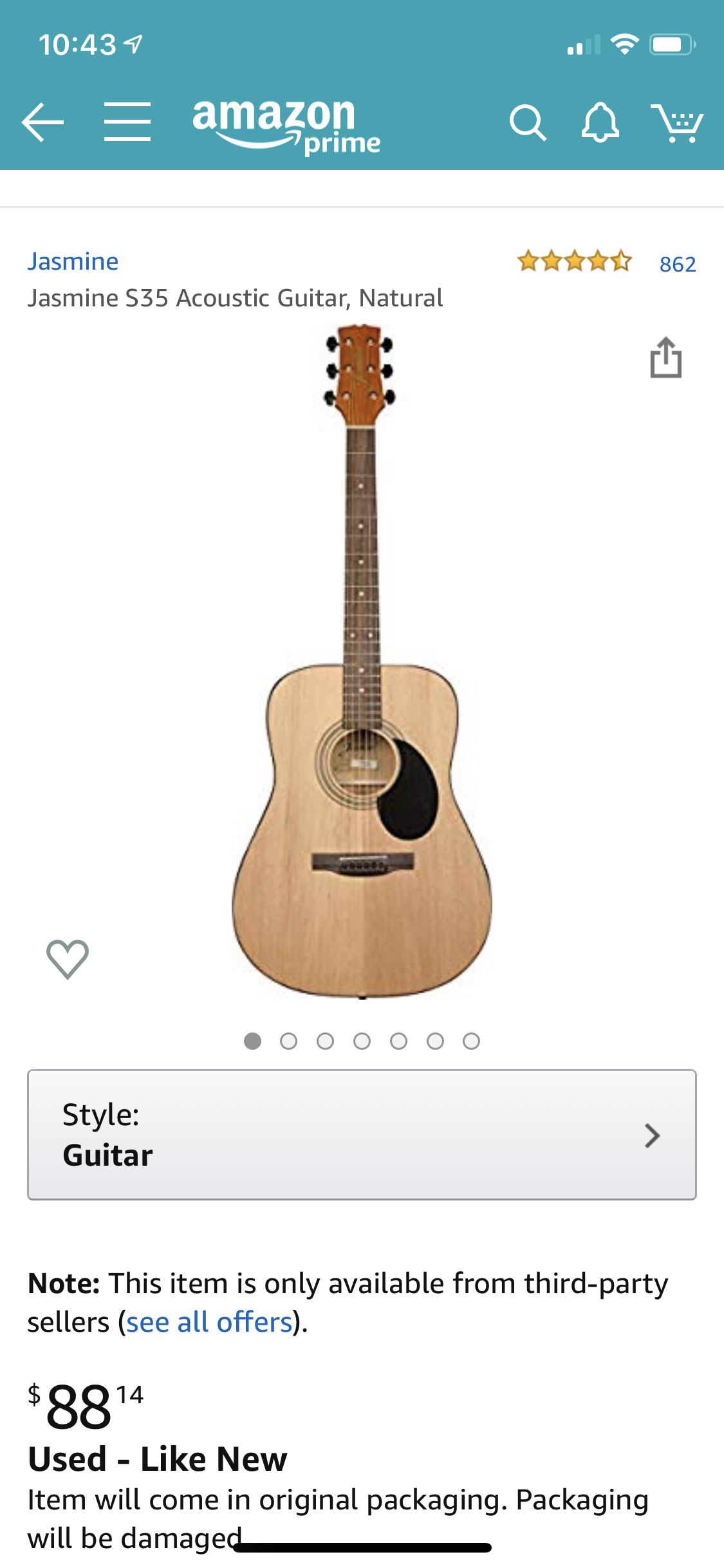Tap the "see all offers" link
Image resolution: width=724 pixels, height=1568 pixels.
[210, 1322]
